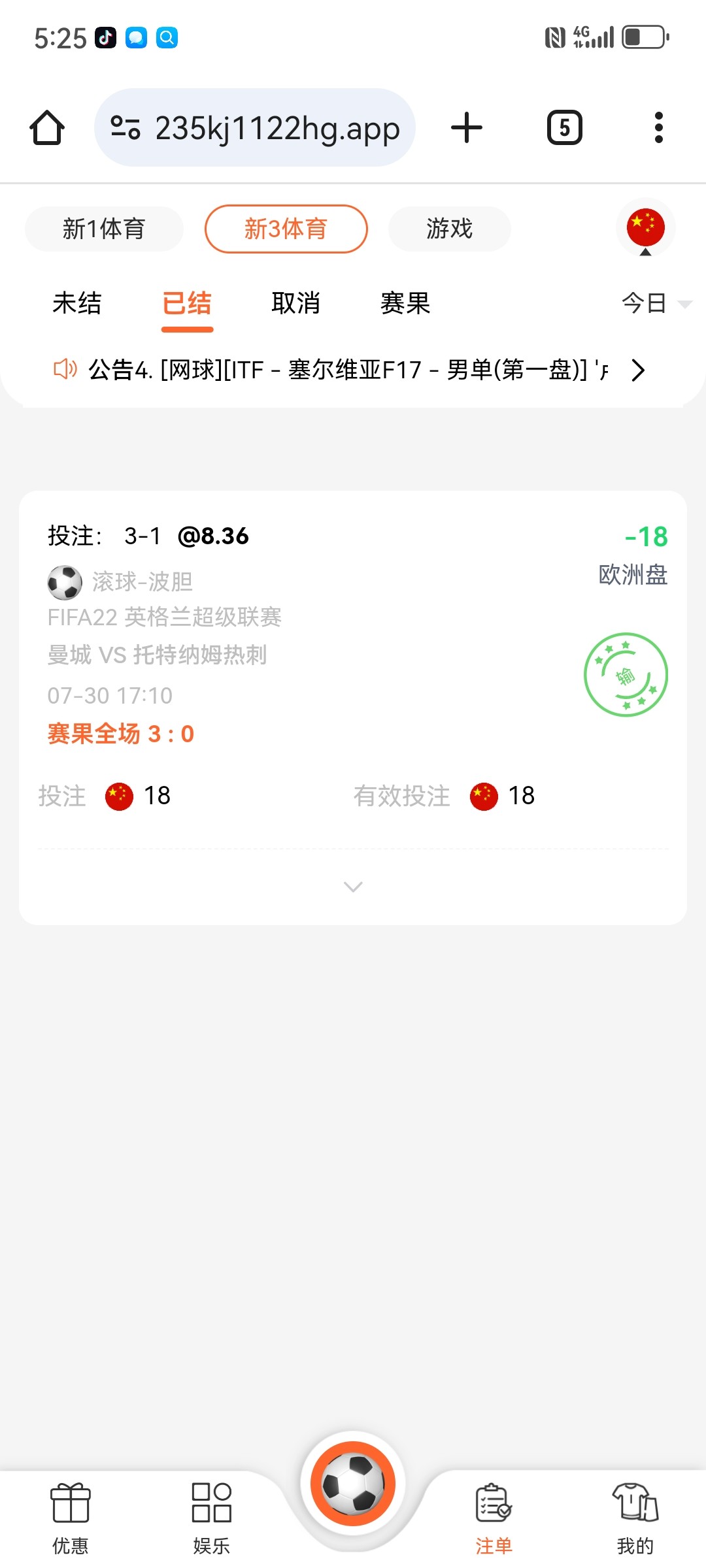Go to the browser home page
The width and height of the screenshot is (706, 1568).
click(x=47, y=127)
